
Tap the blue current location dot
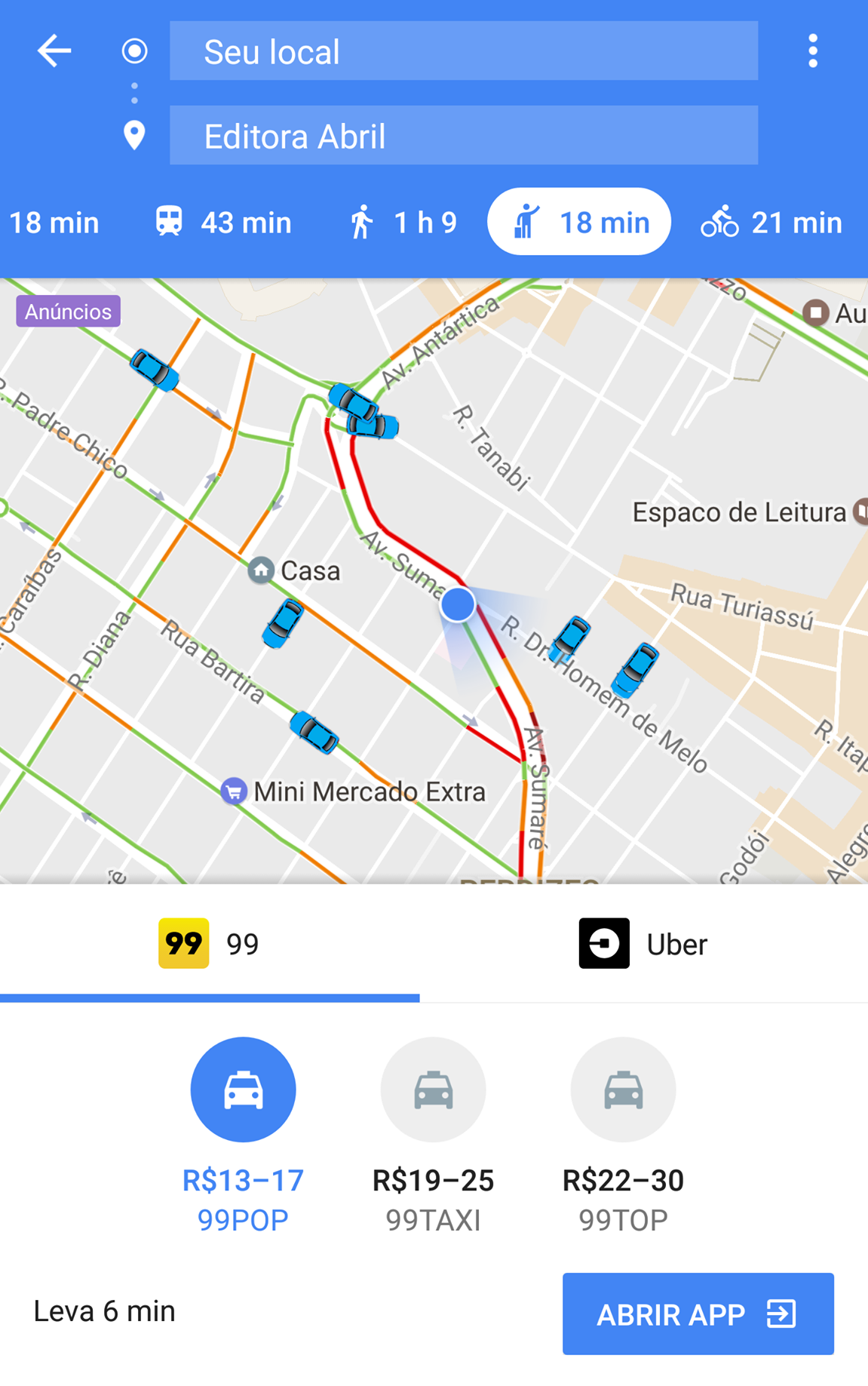[x=458, y=603]
